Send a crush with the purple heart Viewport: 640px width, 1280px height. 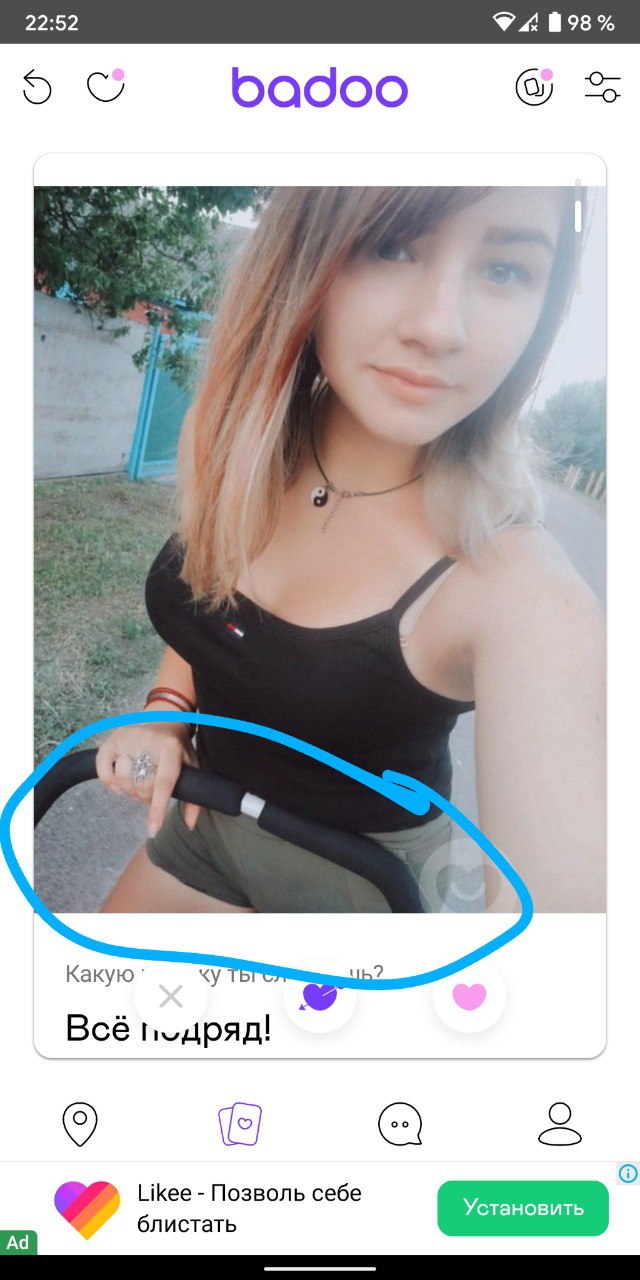pos(320,996)
